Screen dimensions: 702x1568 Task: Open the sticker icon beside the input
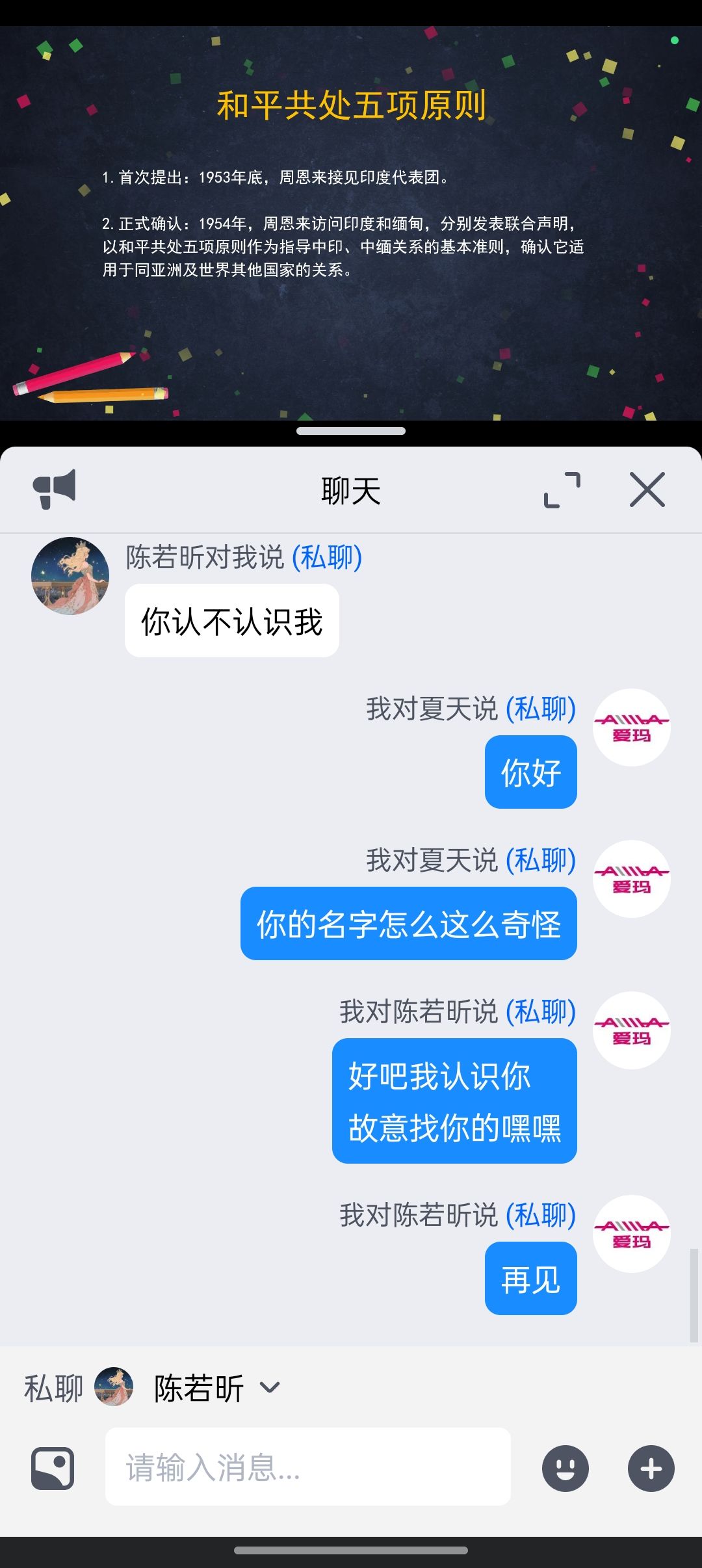click(53, 1468)
